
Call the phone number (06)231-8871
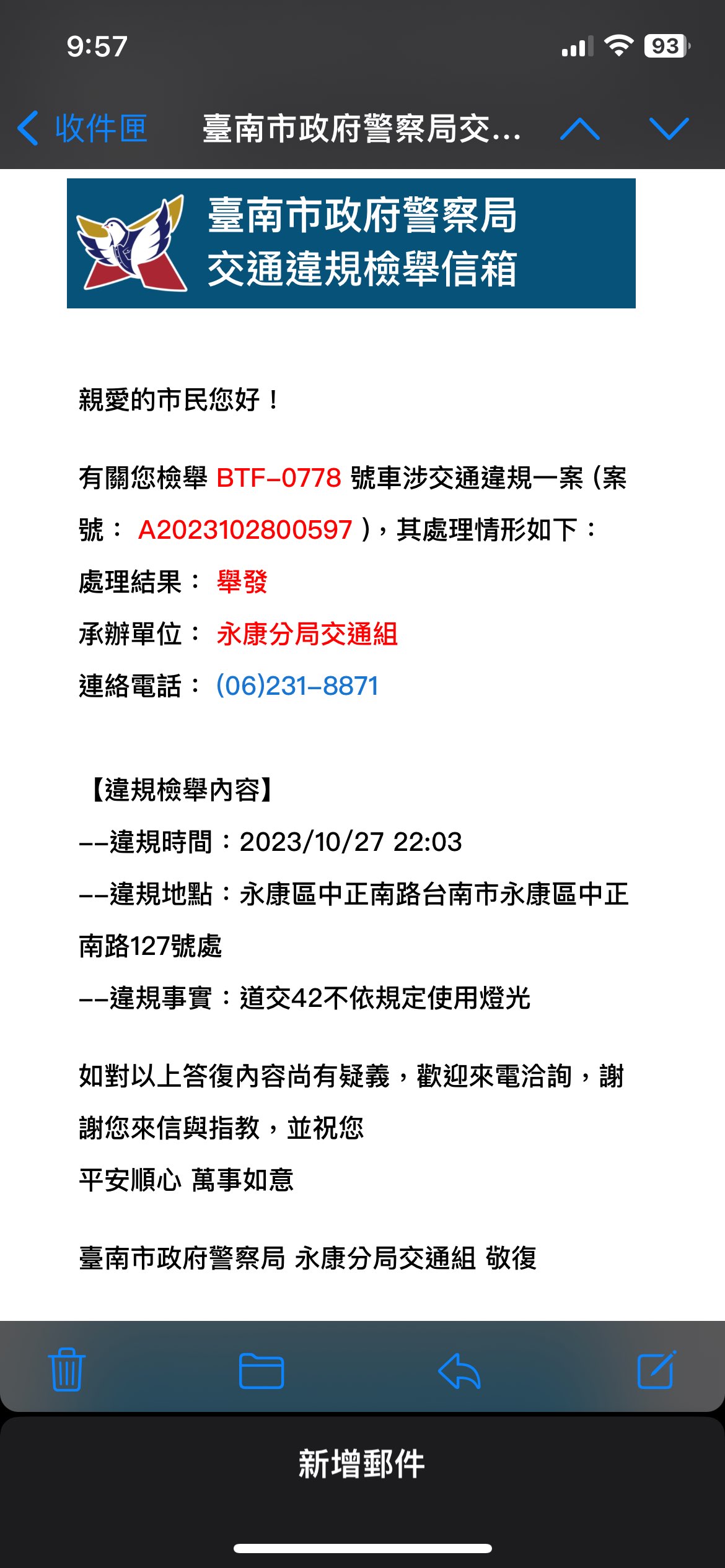(x=297, y=686)
